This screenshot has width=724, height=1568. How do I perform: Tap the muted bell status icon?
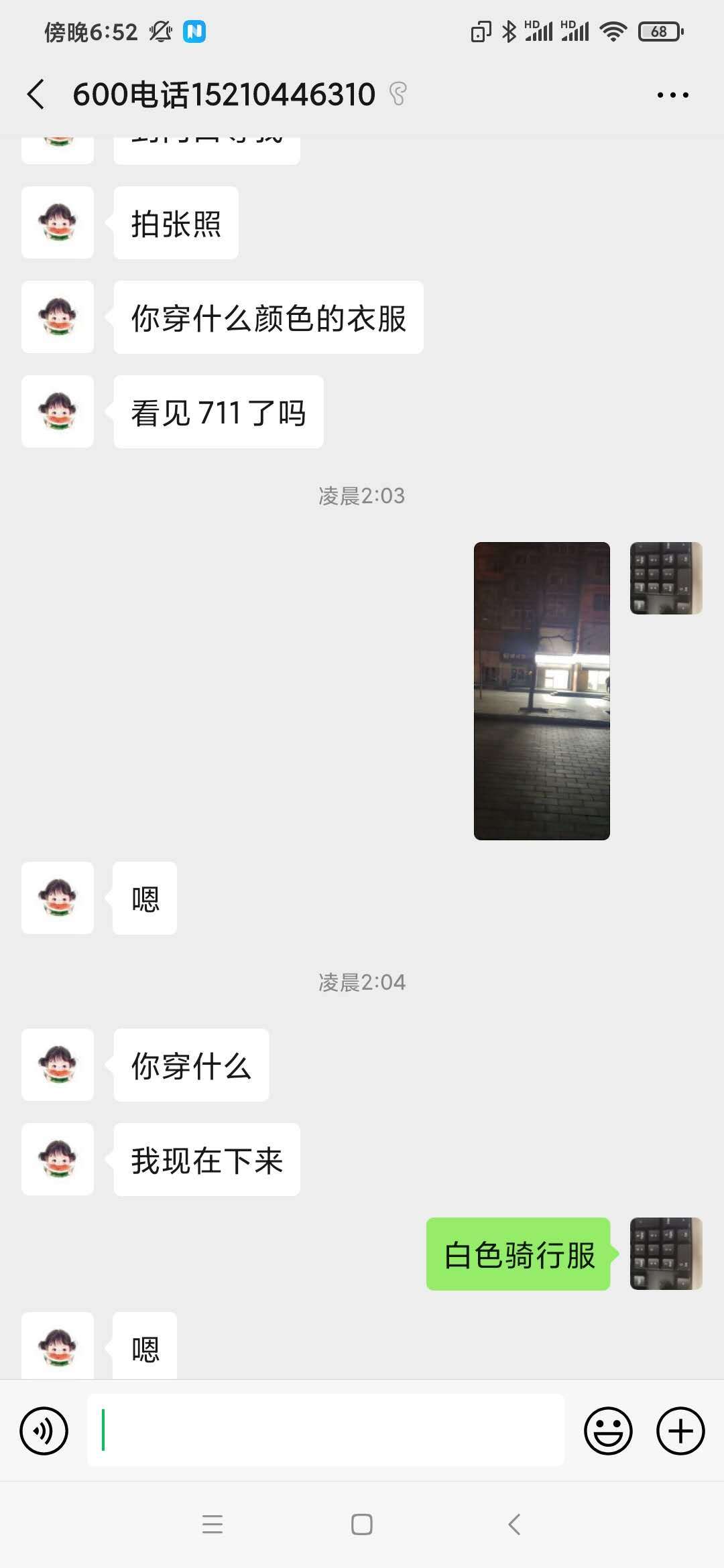click(160, 30)
